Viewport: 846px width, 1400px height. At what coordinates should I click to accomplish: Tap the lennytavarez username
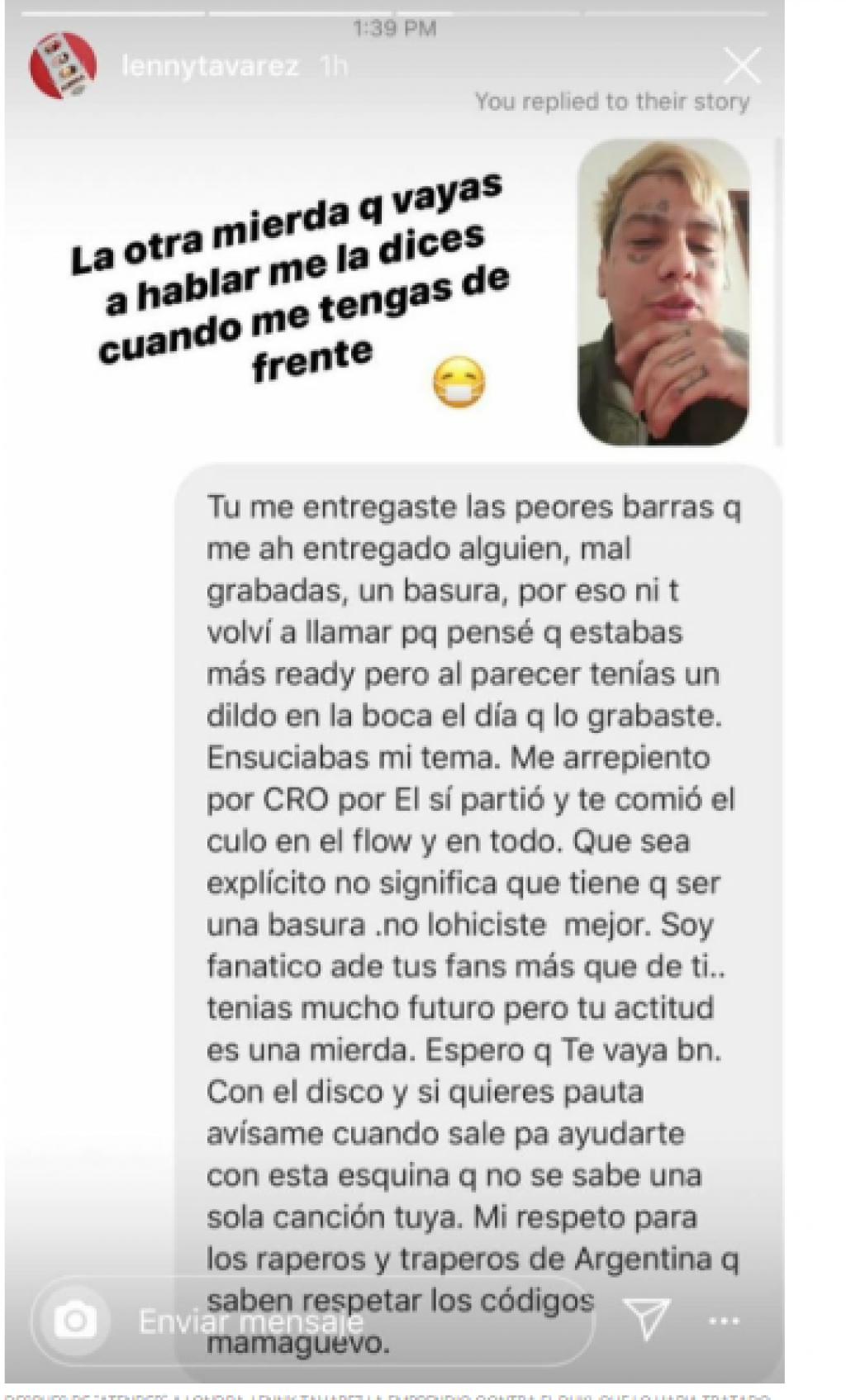(210, 66)
